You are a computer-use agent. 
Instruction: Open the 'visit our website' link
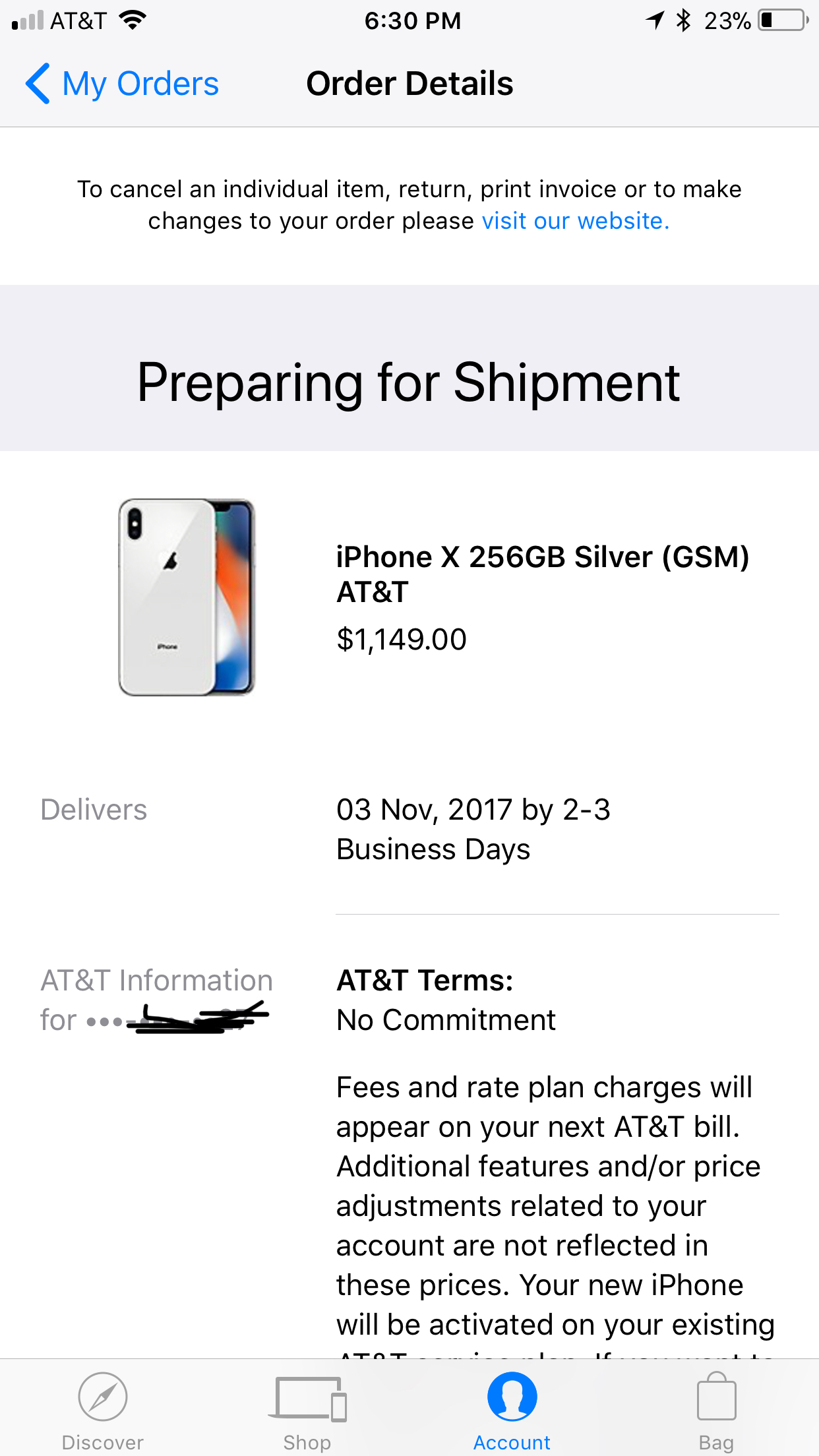point(575,222)
